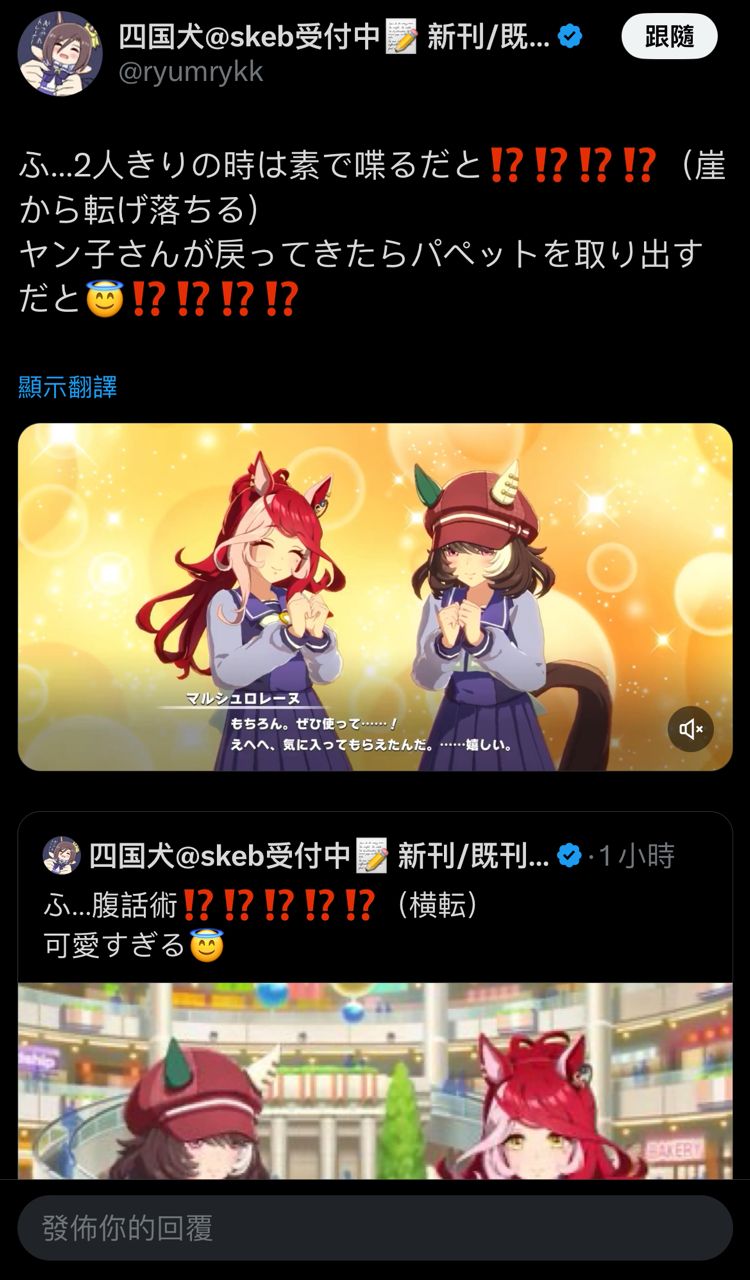Image resolution: width=750 pixels, height=1280 pixels.
Task: Tap 顯示翻譯 to translate the post
Action: 68,387
